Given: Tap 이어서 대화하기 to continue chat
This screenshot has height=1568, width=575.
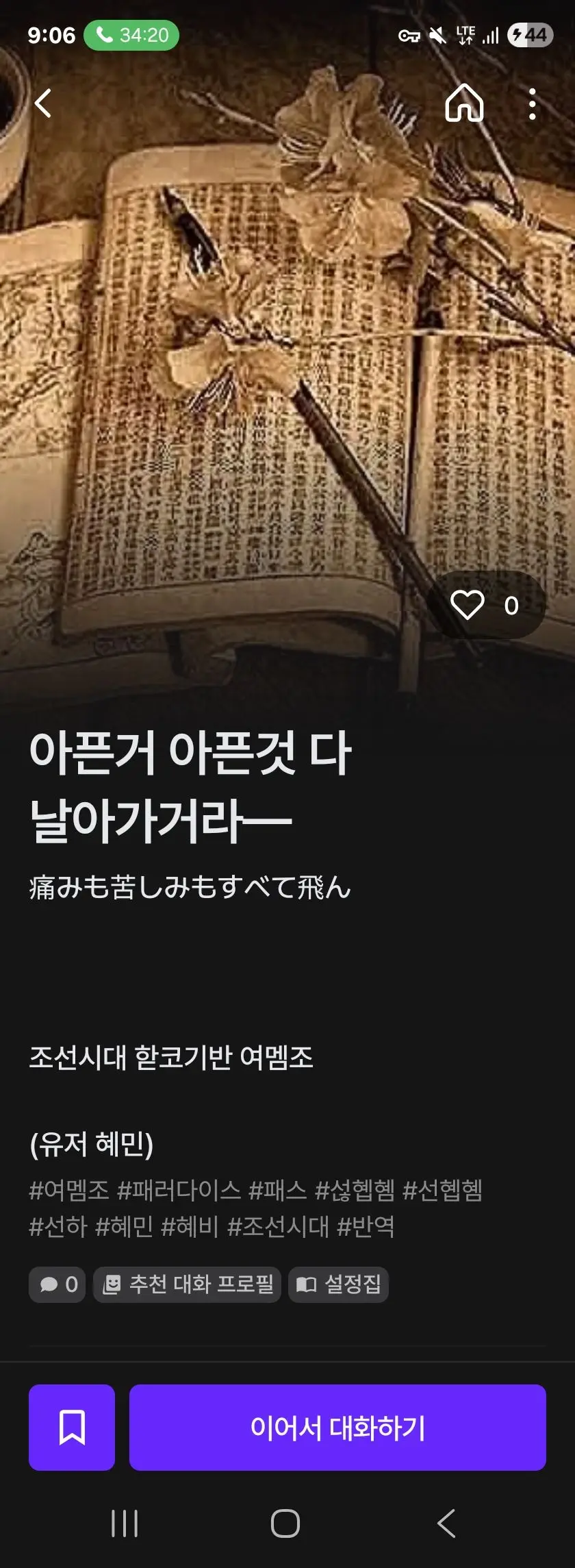Looking at the screenshot, I should (337, 1428).
